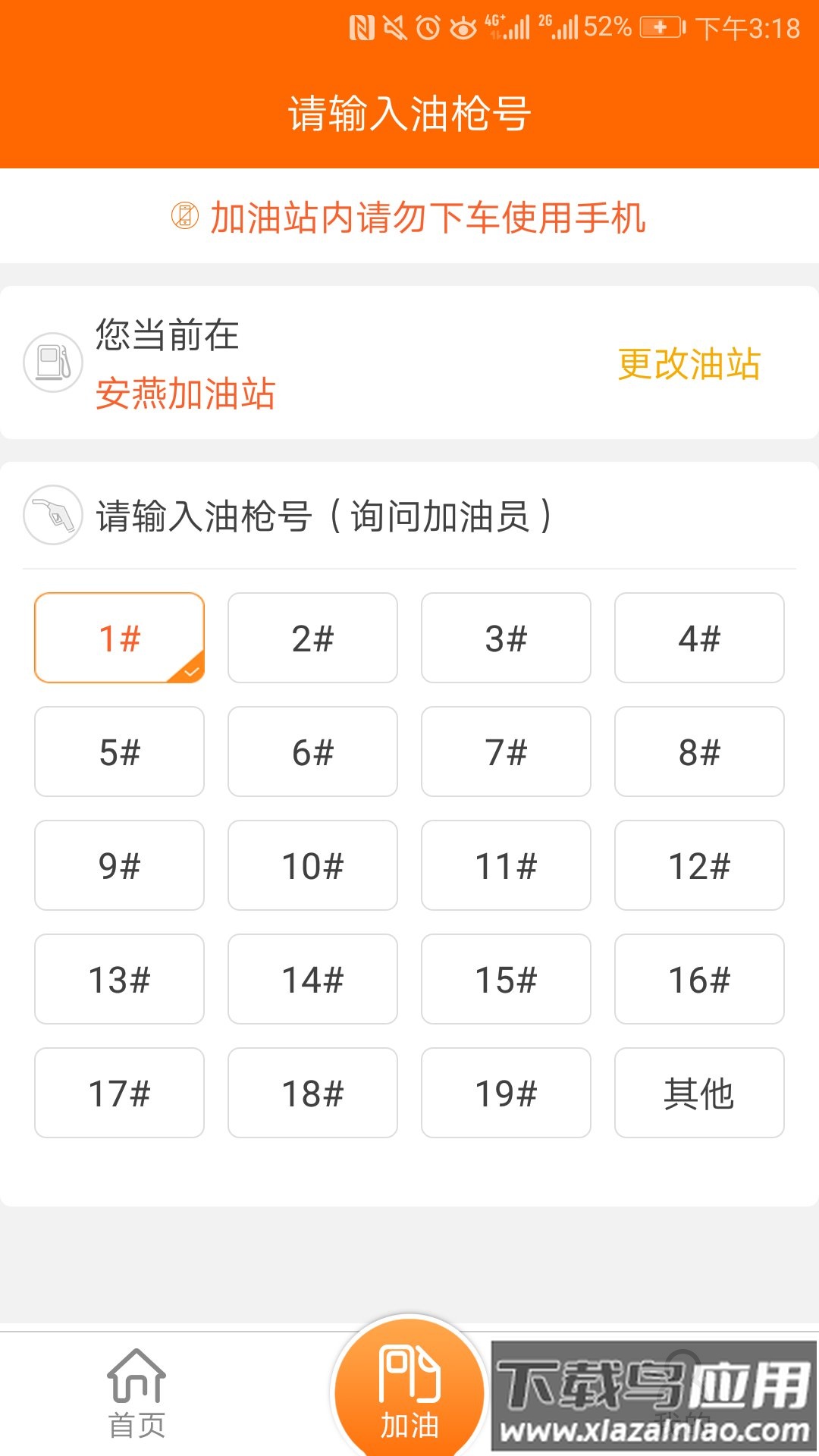819x1456 pixels.
Task: Choose fuel gun 5#
Action: pos(119,752)
